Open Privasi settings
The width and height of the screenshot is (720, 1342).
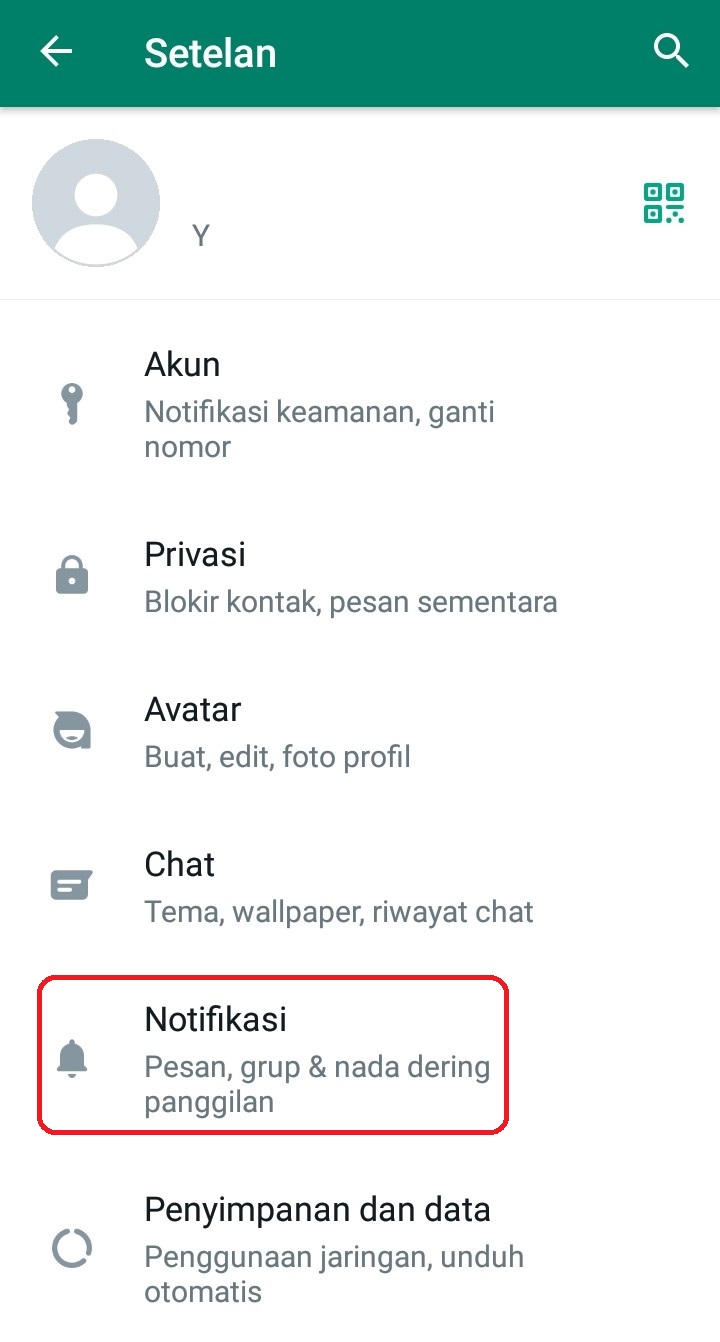360,577
